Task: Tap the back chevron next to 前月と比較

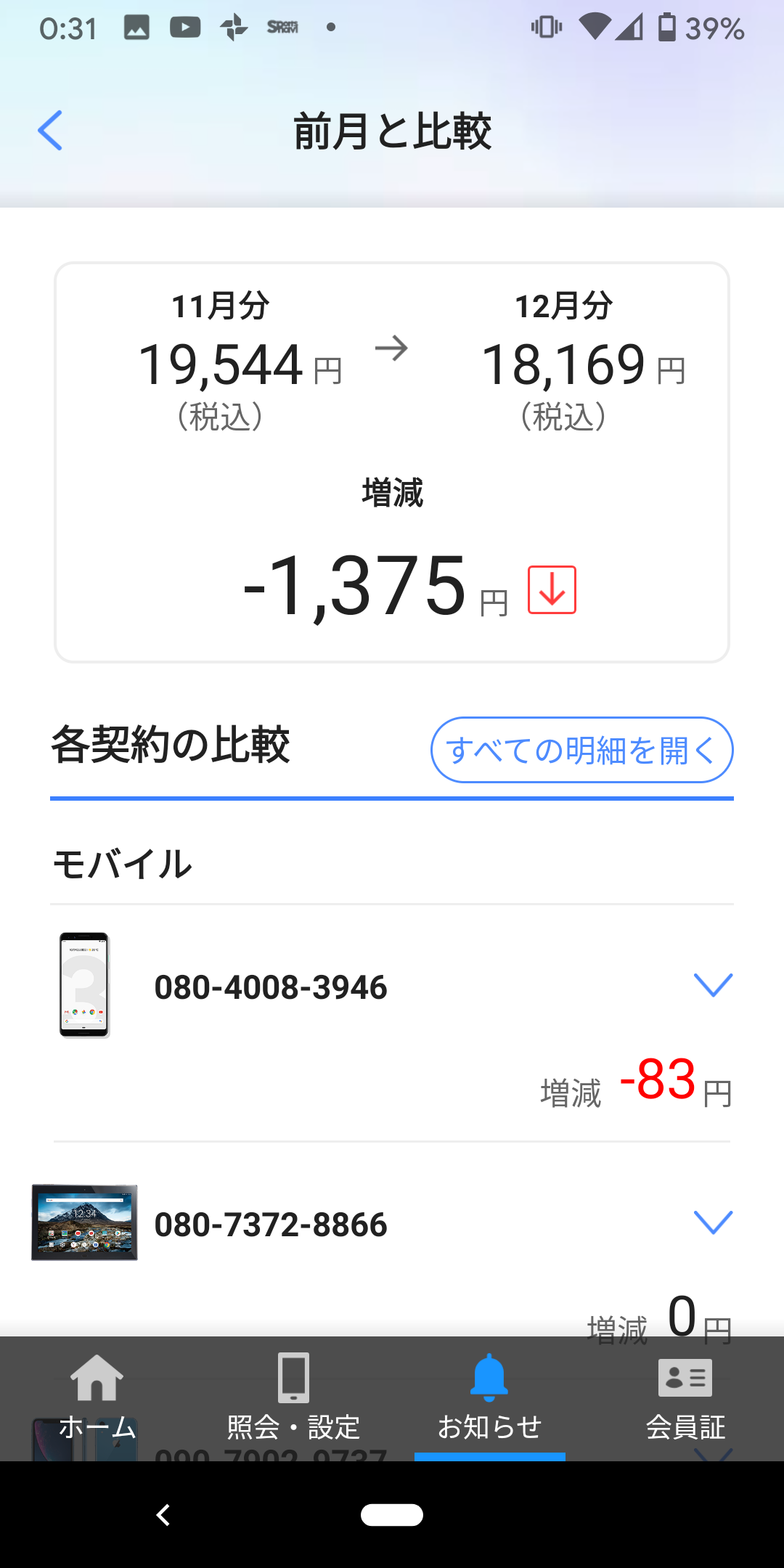Action: (x=49, y=131)
